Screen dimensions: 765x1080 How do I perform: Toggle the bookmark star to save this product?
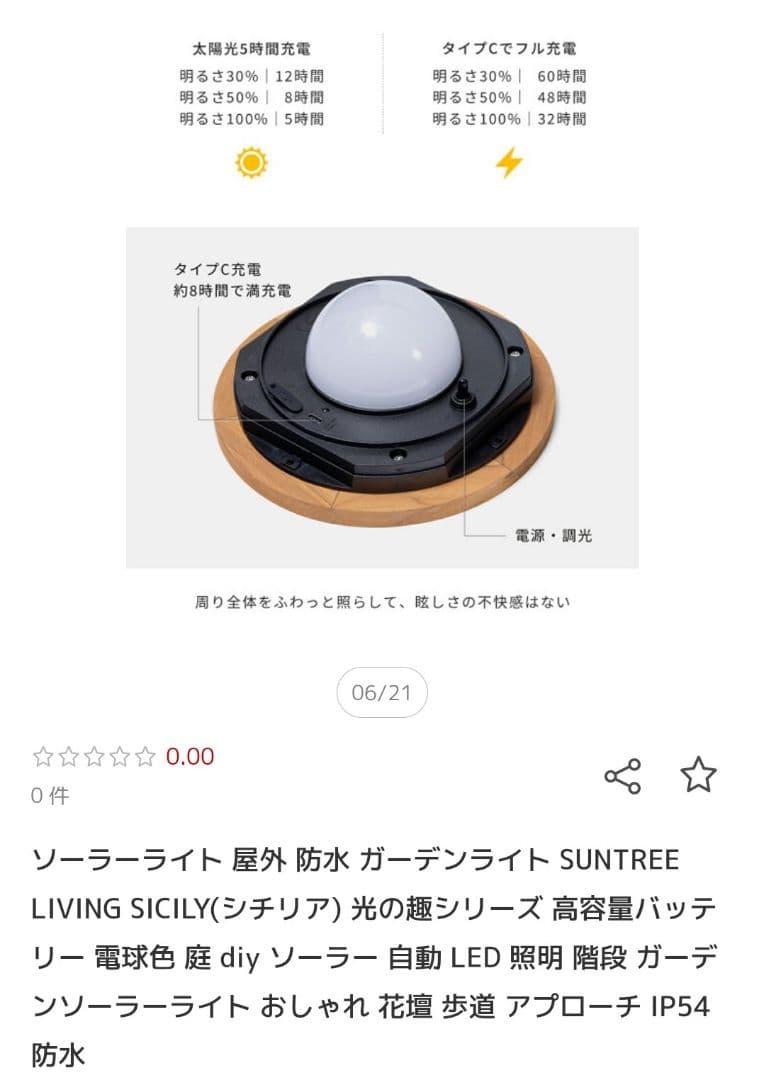tap(700, 777)
